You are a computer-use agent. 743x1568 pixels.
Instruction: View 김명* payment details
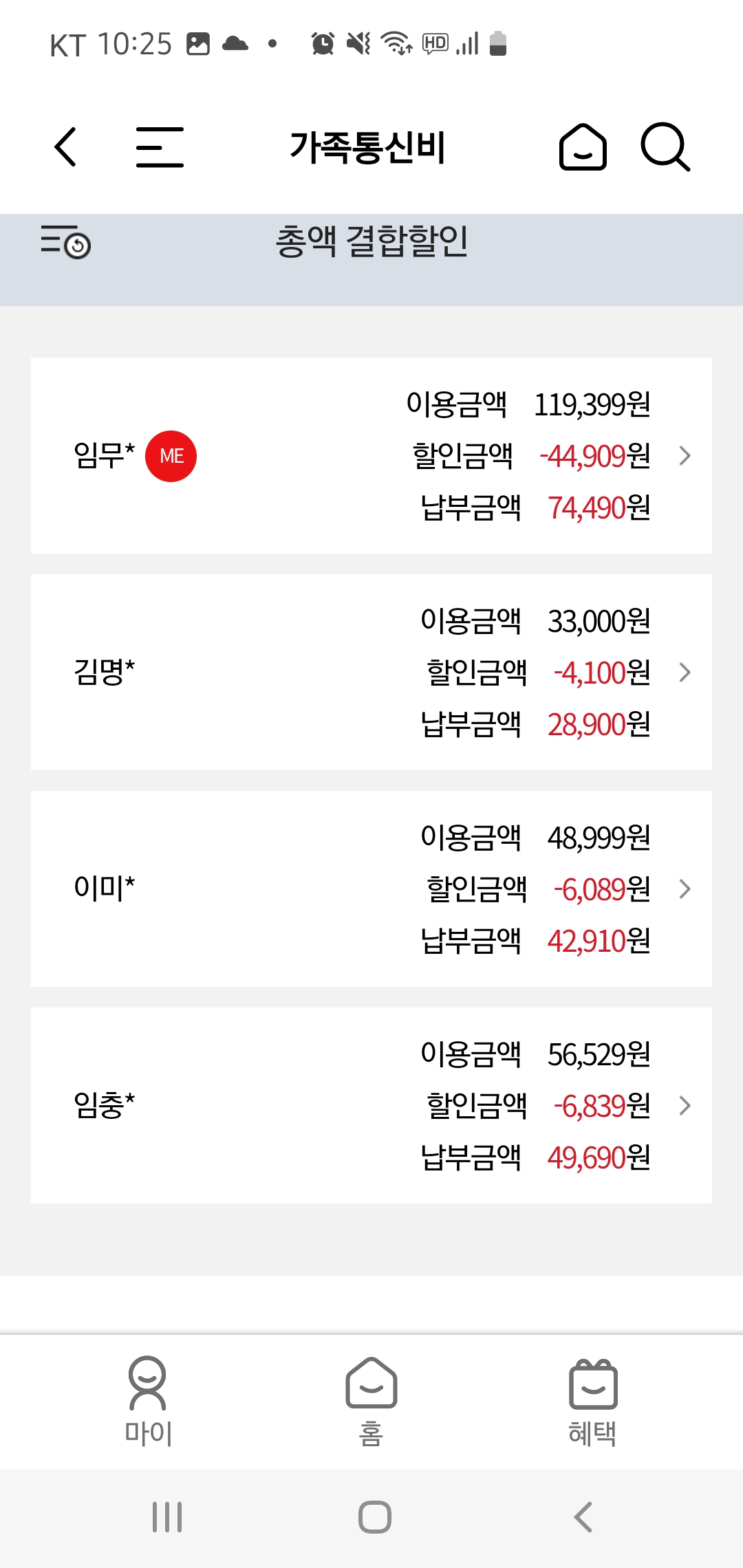click(x=371, y=672)
